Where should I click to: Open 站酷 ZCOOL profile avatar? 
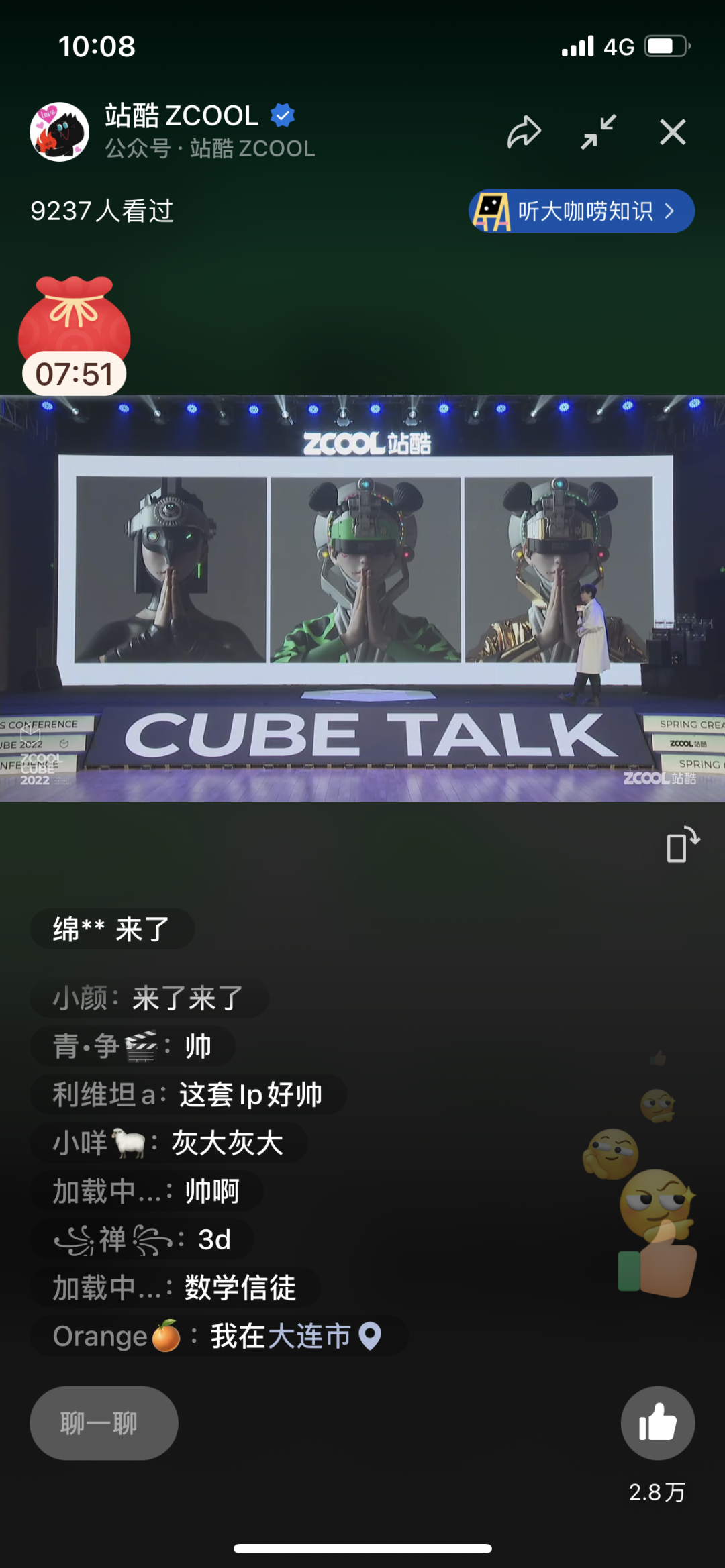click(60, 132)
